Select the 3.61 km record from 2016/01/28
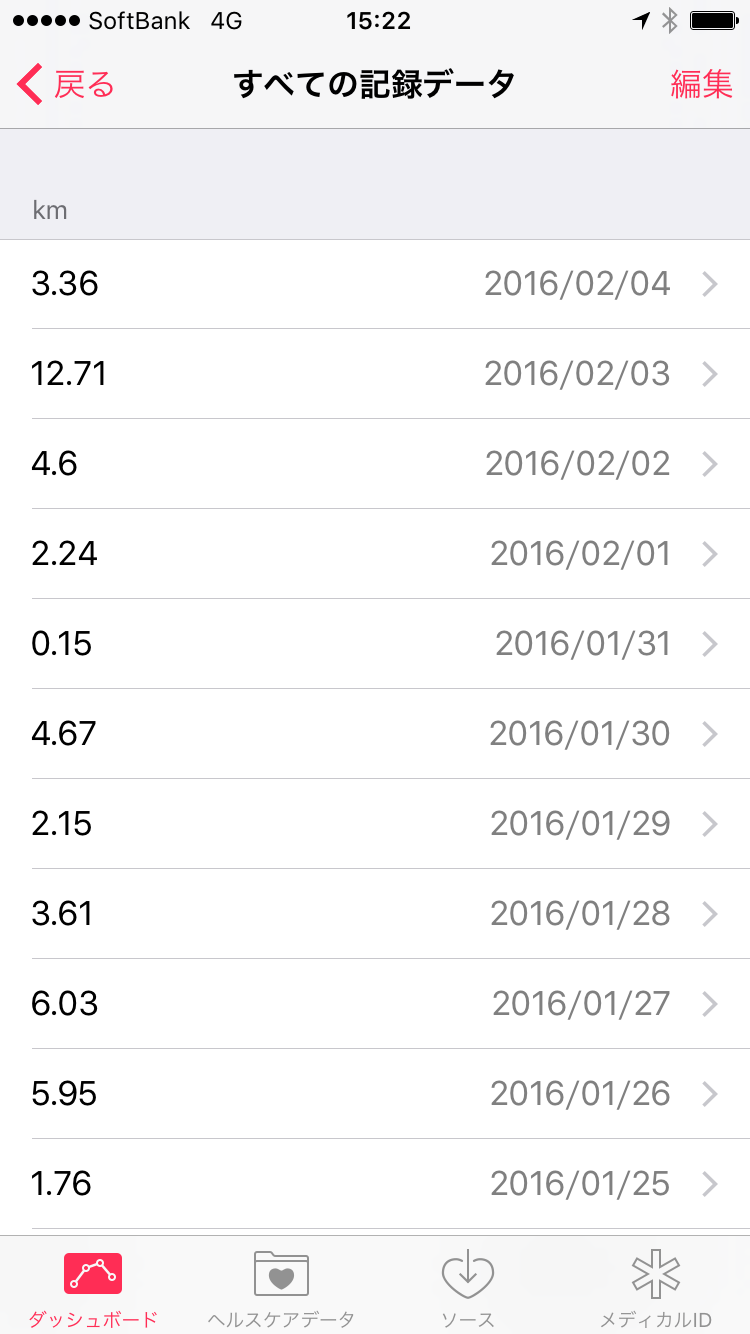The image size is (750, 1334). pos(375,914)
